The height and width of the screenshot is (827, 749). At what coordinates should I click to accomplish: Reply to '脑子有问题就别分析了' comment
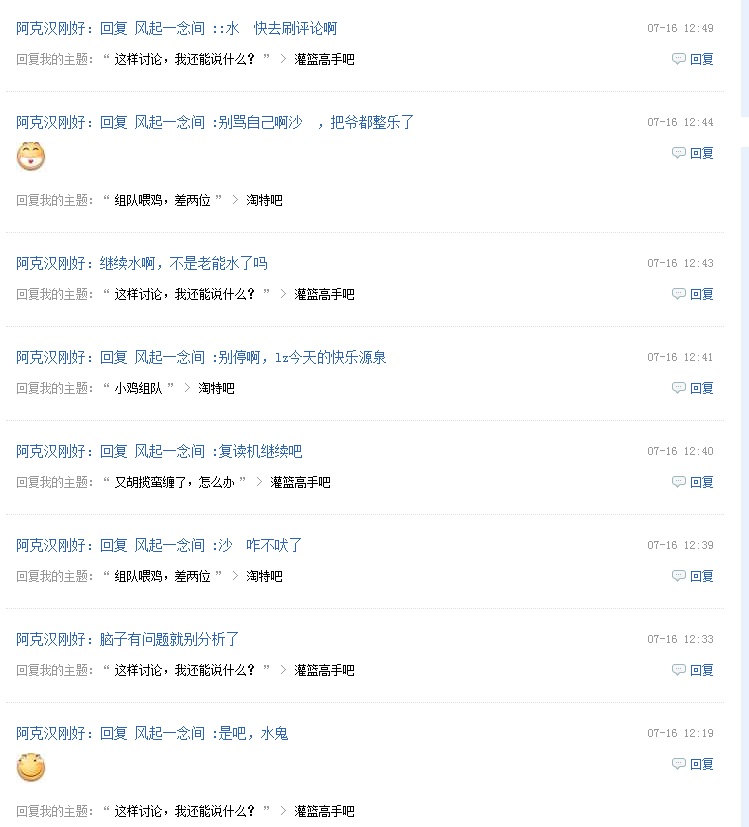pyautogui.click(x=693, y=670)
